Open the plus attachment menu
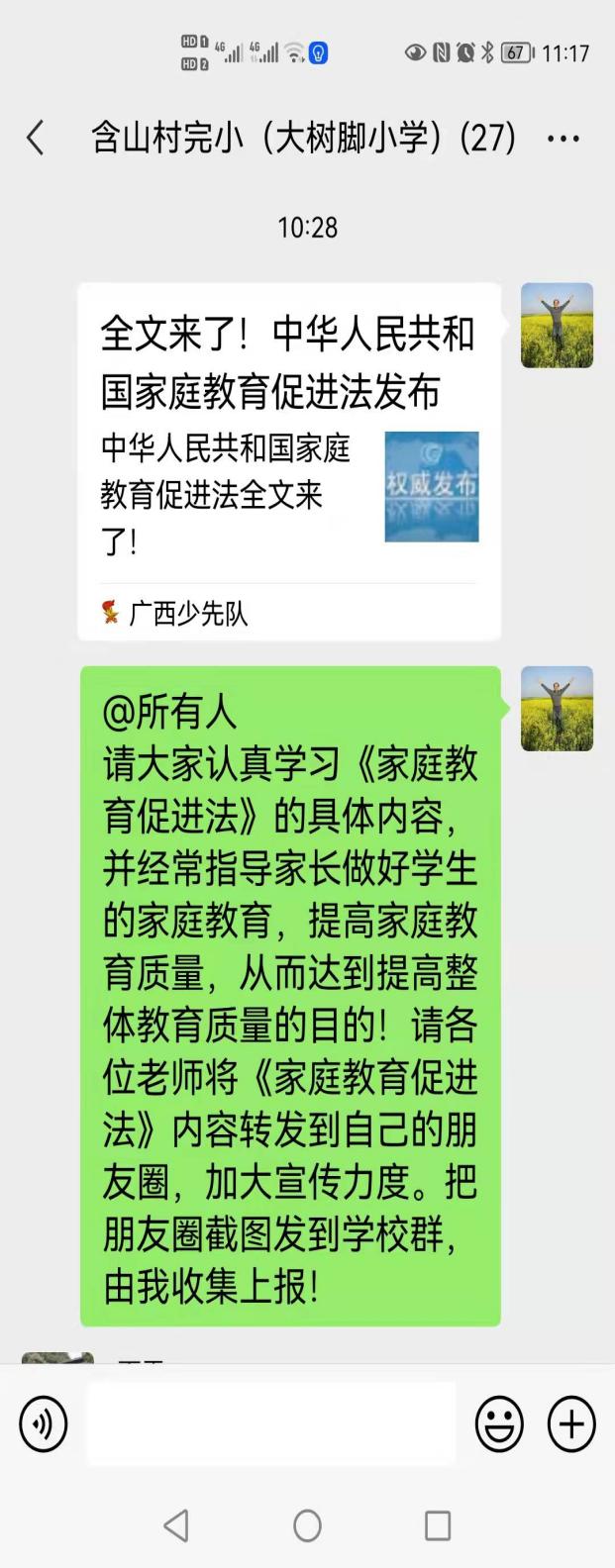 pos(571,1424)
